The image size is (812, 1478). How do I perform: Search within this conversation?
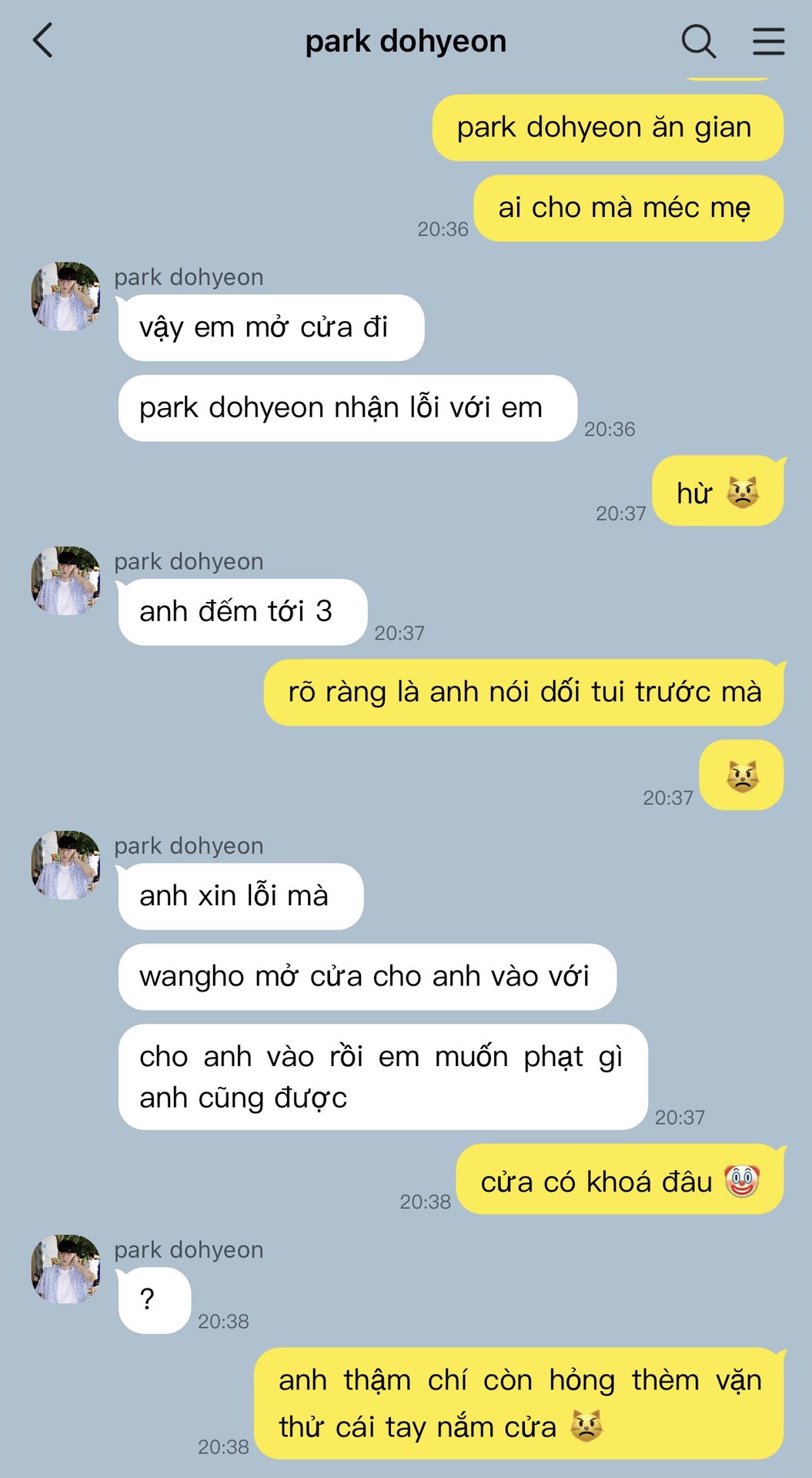698,41
